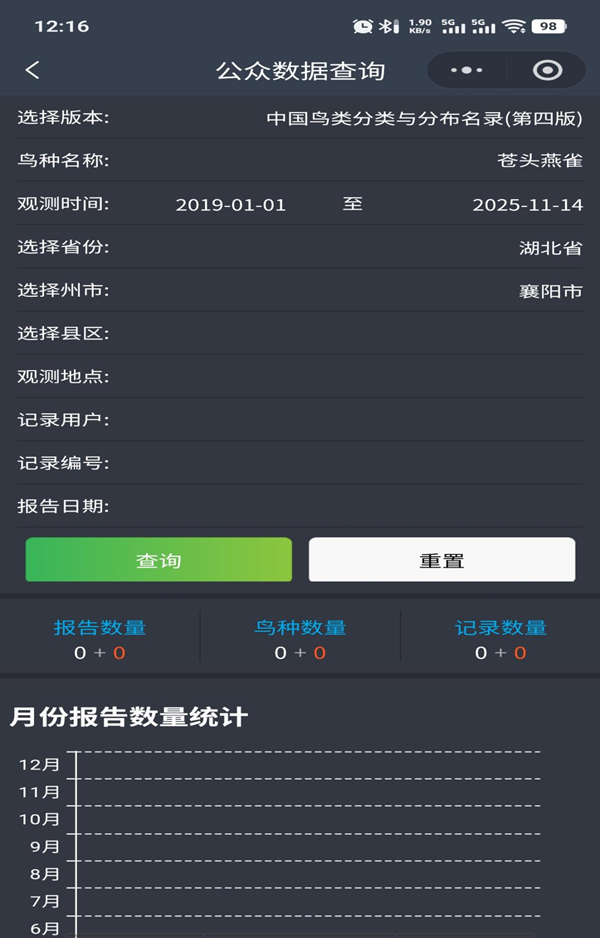Viewport: 600px width, 938px height.
Task: Reset the form with the 重置 button
Action: pyautogui.click(x=441, y=560)
